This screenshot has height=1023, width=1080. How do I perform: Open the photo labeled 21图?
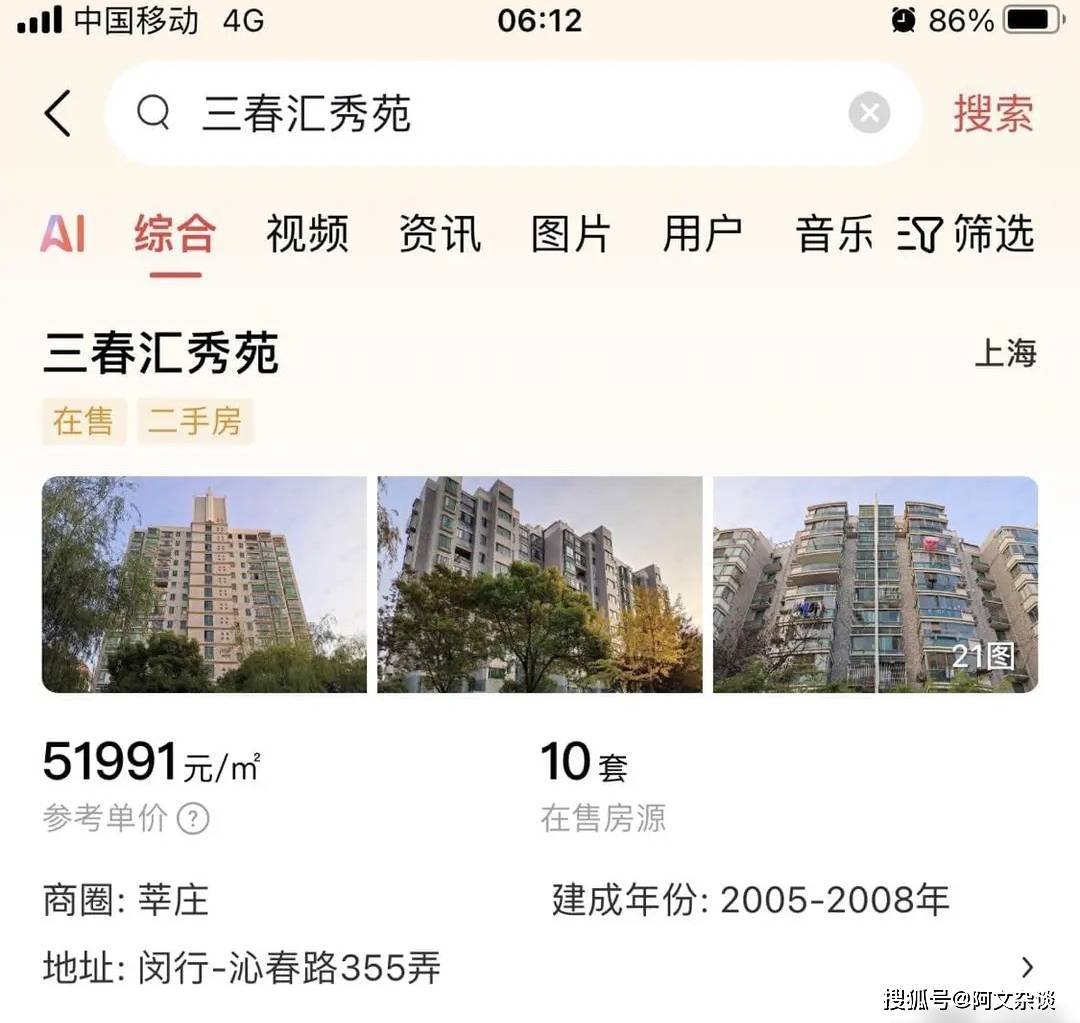pyautogui.click(x=876, y=584)
